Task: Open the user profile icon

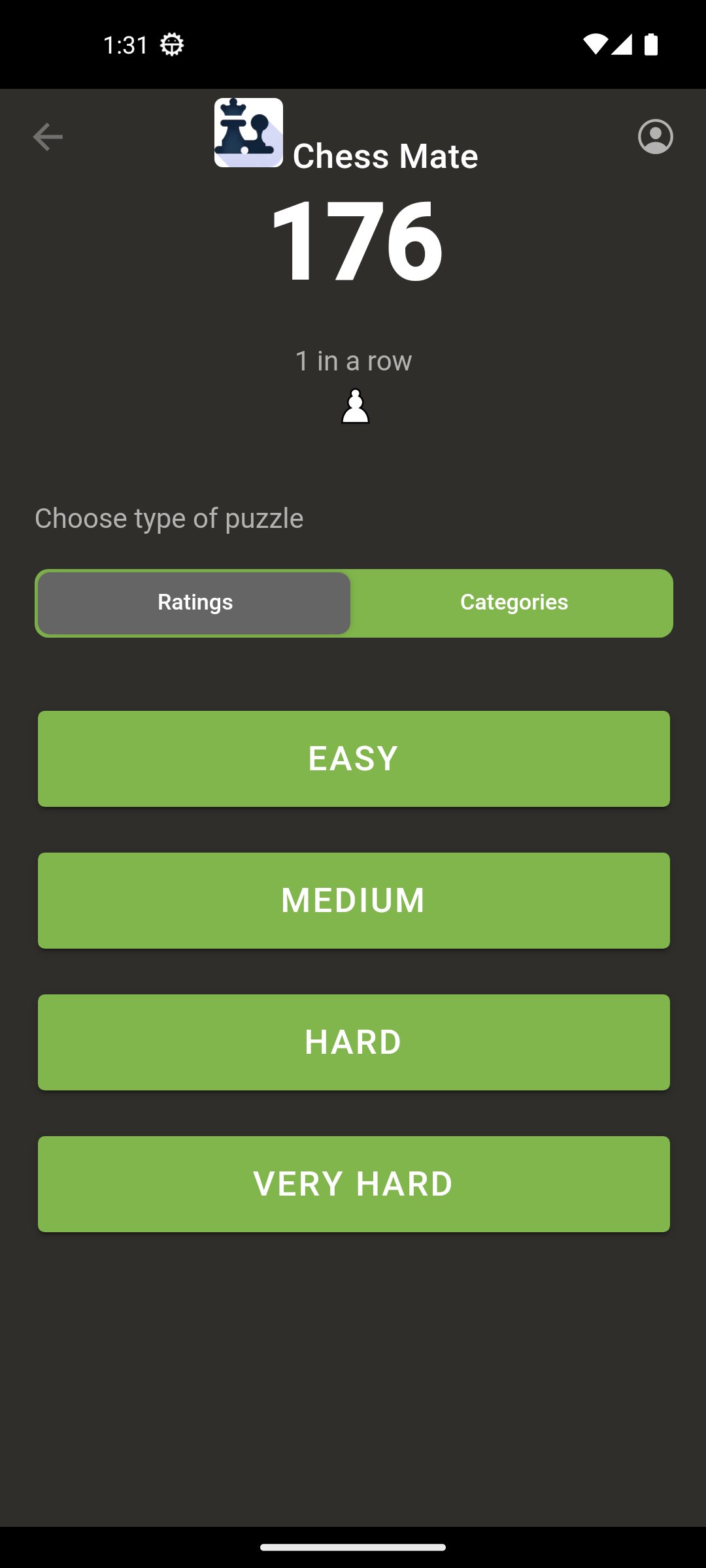Action: pyautogui.click(x=656, y=137)
